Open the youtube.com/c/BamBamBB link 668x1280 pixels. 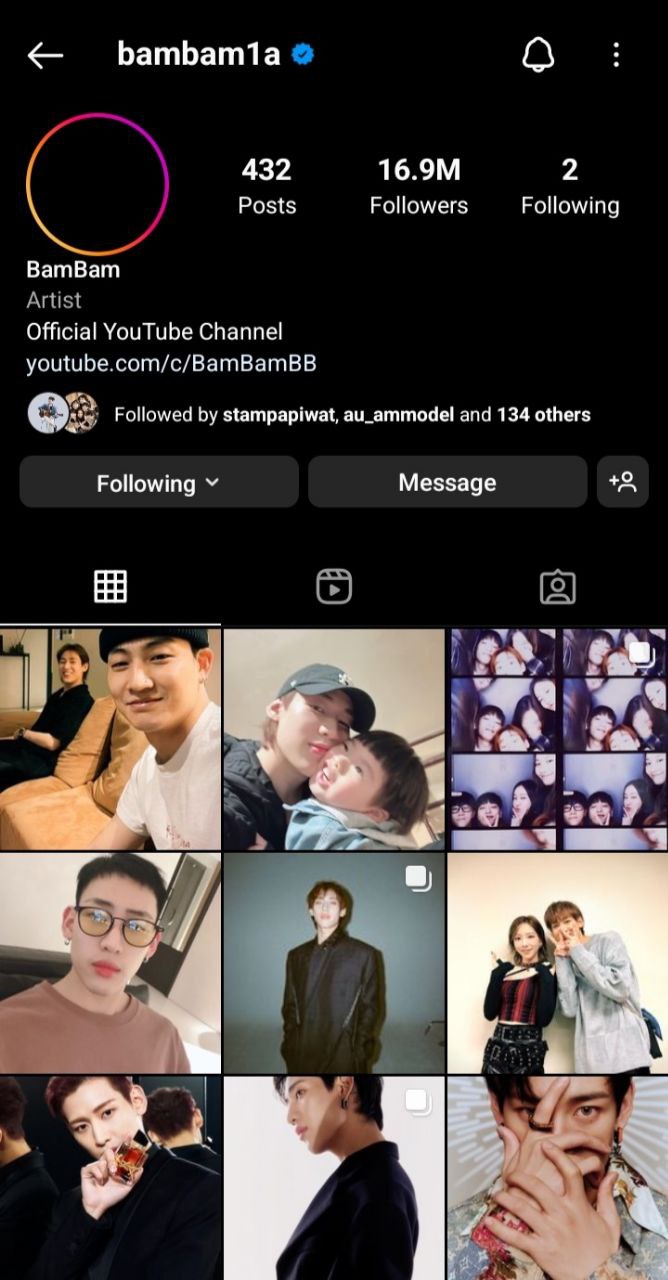[171, 363]
